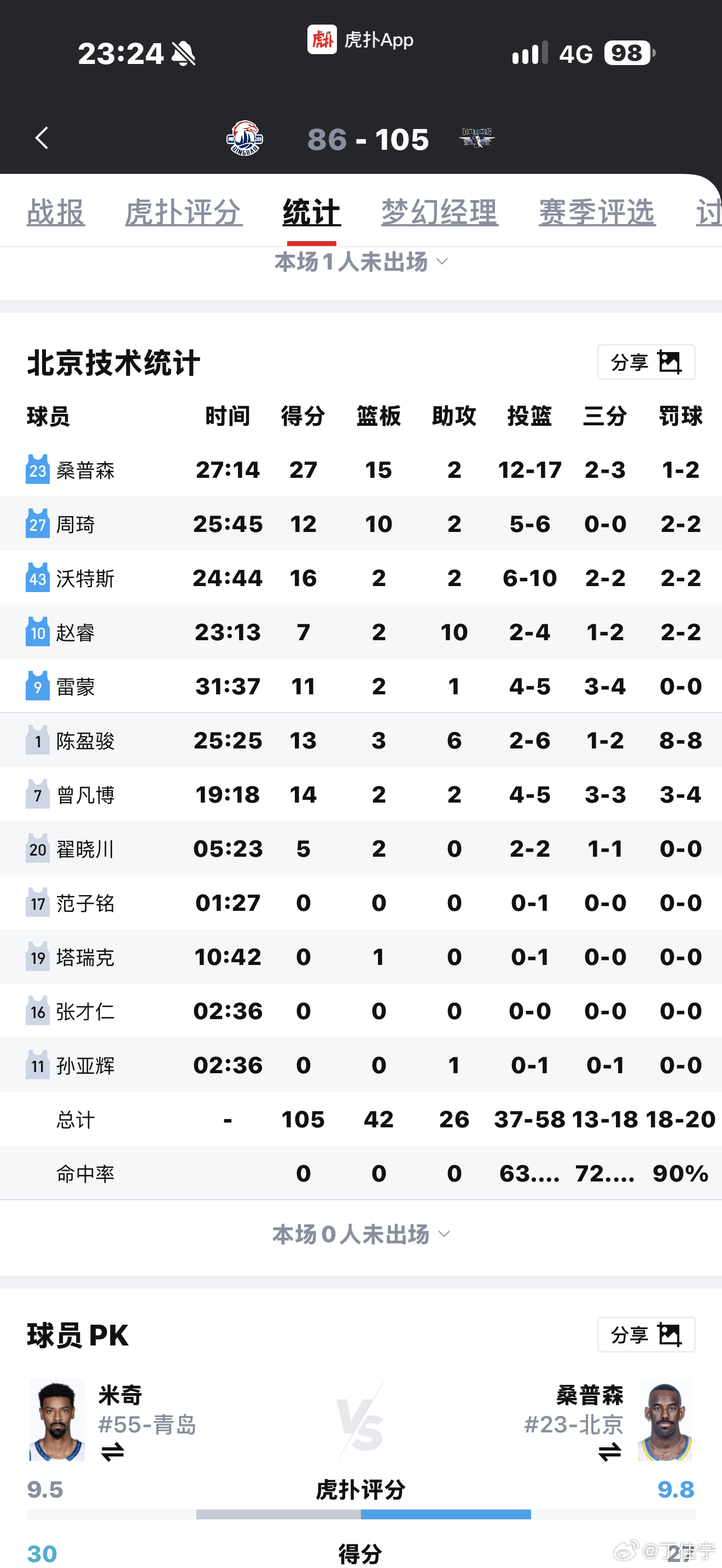This screenshot has height=1568, width=722.
Task: Expand 本场1人未出场 list
Action: (x=361, y=262)
